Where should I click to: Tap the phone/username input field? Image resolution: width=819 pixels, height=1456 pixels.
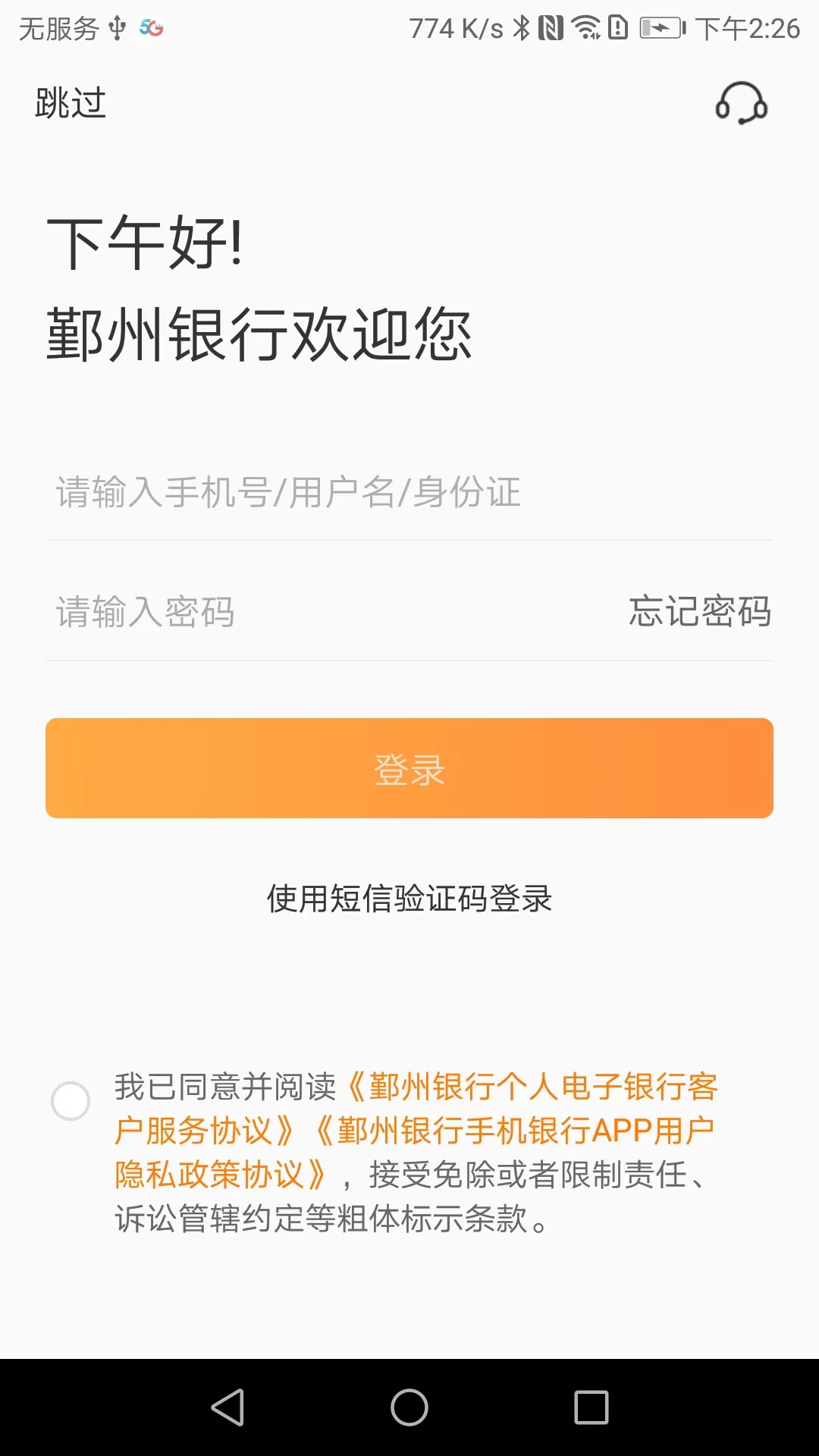pyautogui.click(x=303, y=493)
